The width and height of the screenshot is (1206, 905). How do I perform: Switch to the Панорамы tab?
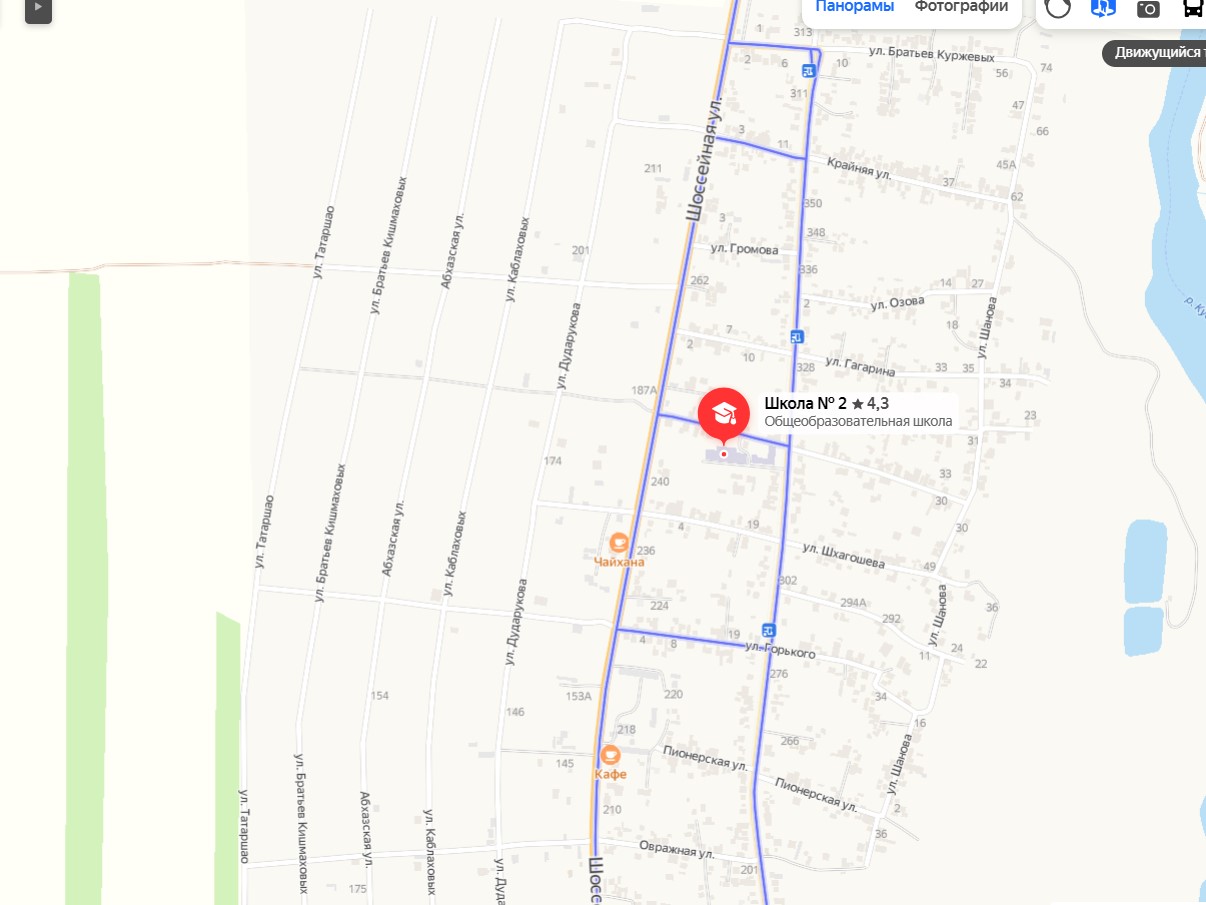tap(853, 7)
